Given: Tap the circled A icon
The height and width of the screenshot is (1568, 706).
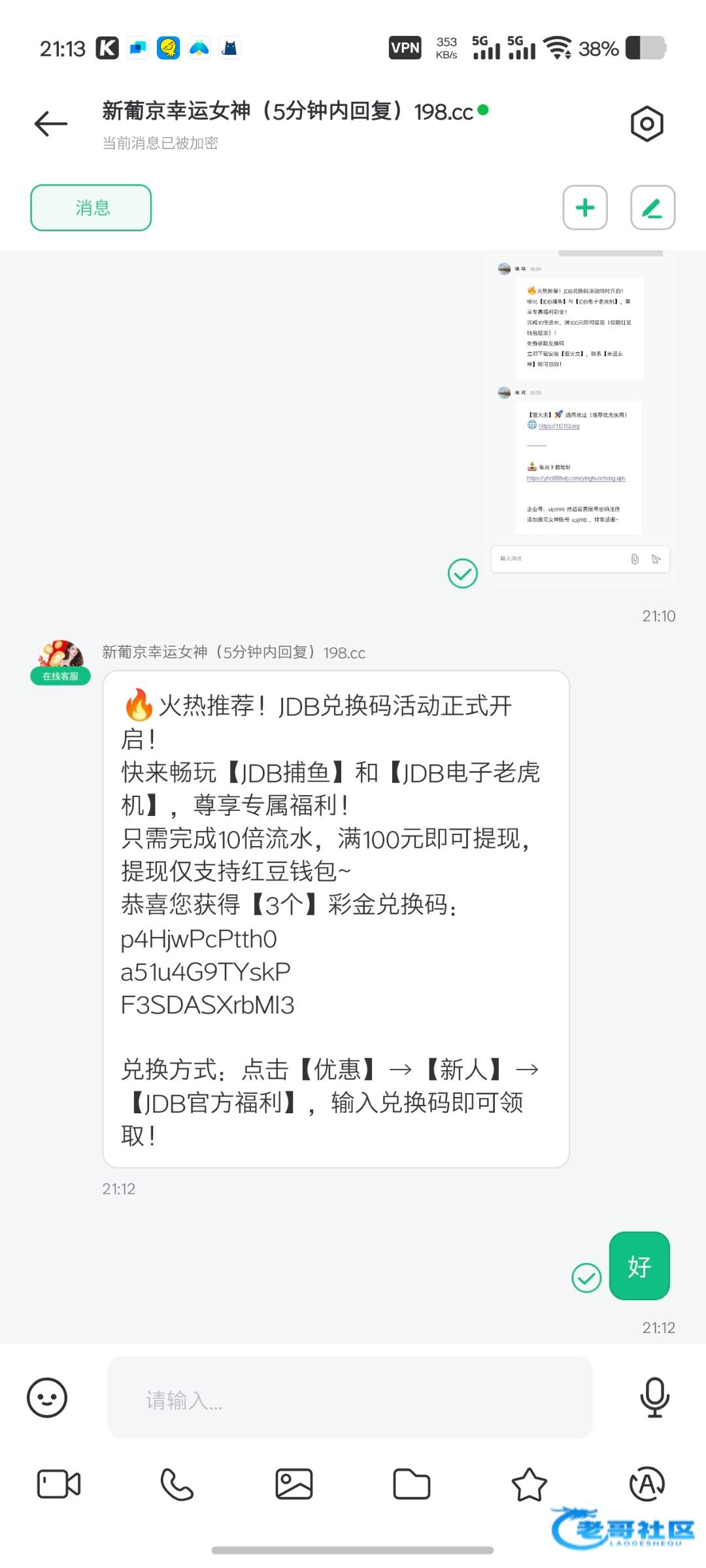Looking at the screenshot, I should tap(647, 1484).
